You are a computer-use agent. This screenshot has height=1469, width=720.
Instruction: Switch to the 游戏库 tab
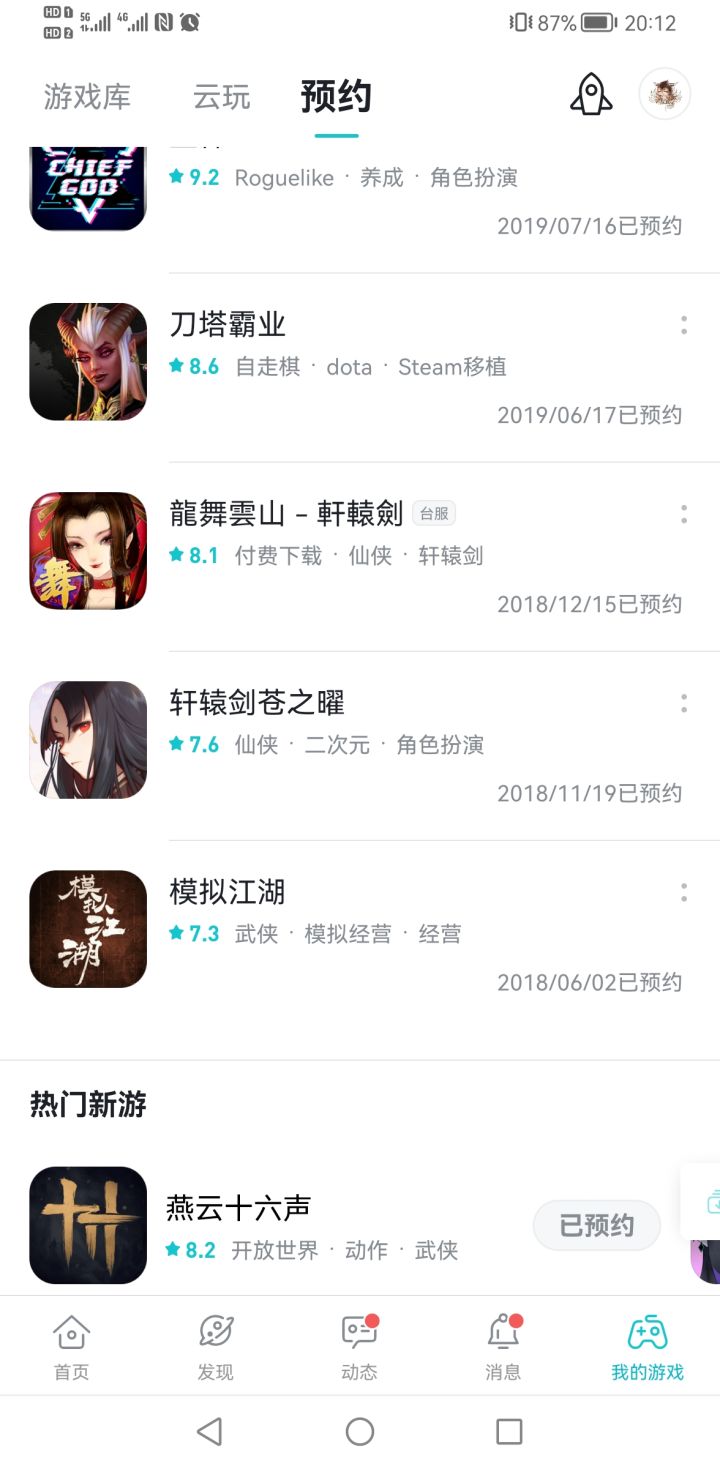pos(87,97)
